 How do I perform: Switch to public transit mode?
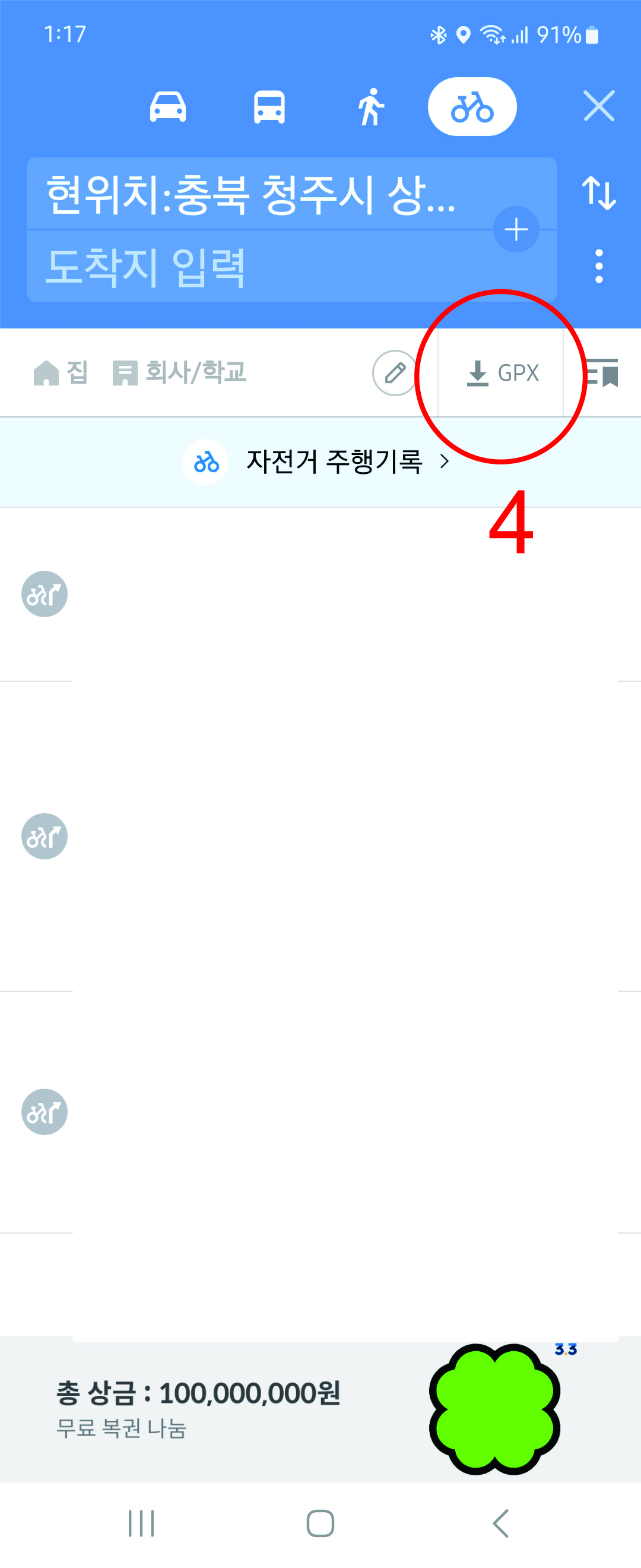point(269,107)
